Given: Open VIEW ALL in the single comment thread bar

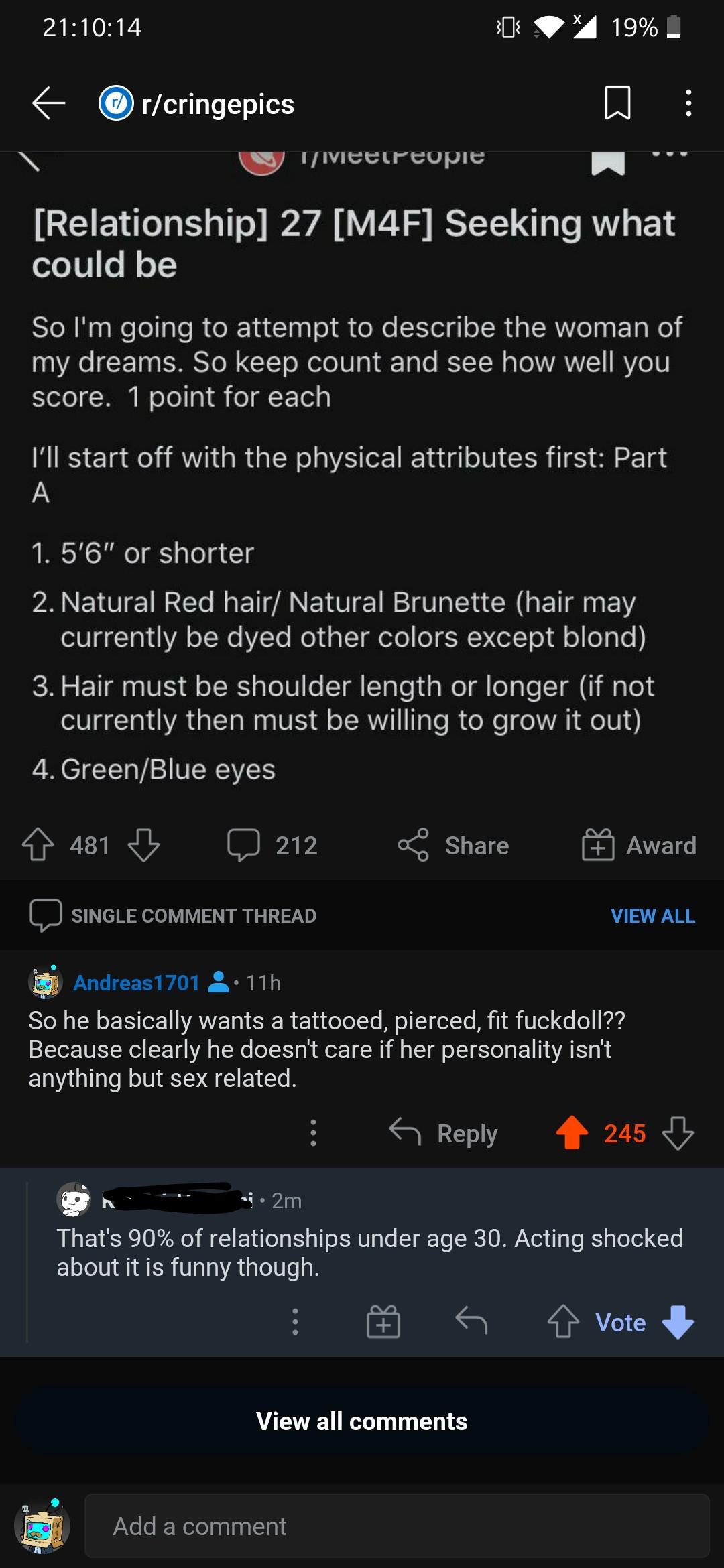Looking at the screenshot, I should (x=652, y=915).
